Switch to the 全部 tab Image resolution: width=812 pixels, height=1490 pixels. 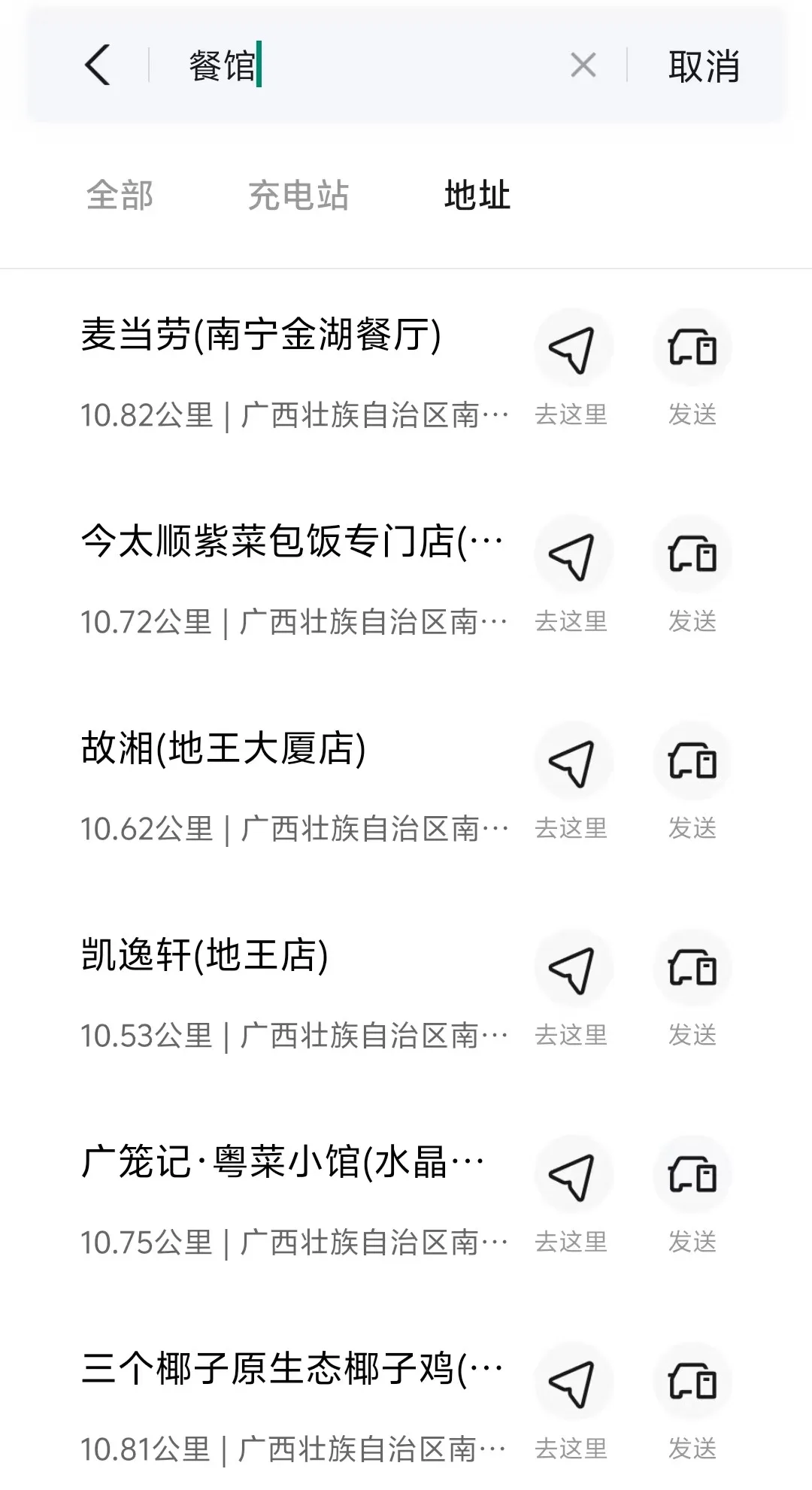point(120,196)
